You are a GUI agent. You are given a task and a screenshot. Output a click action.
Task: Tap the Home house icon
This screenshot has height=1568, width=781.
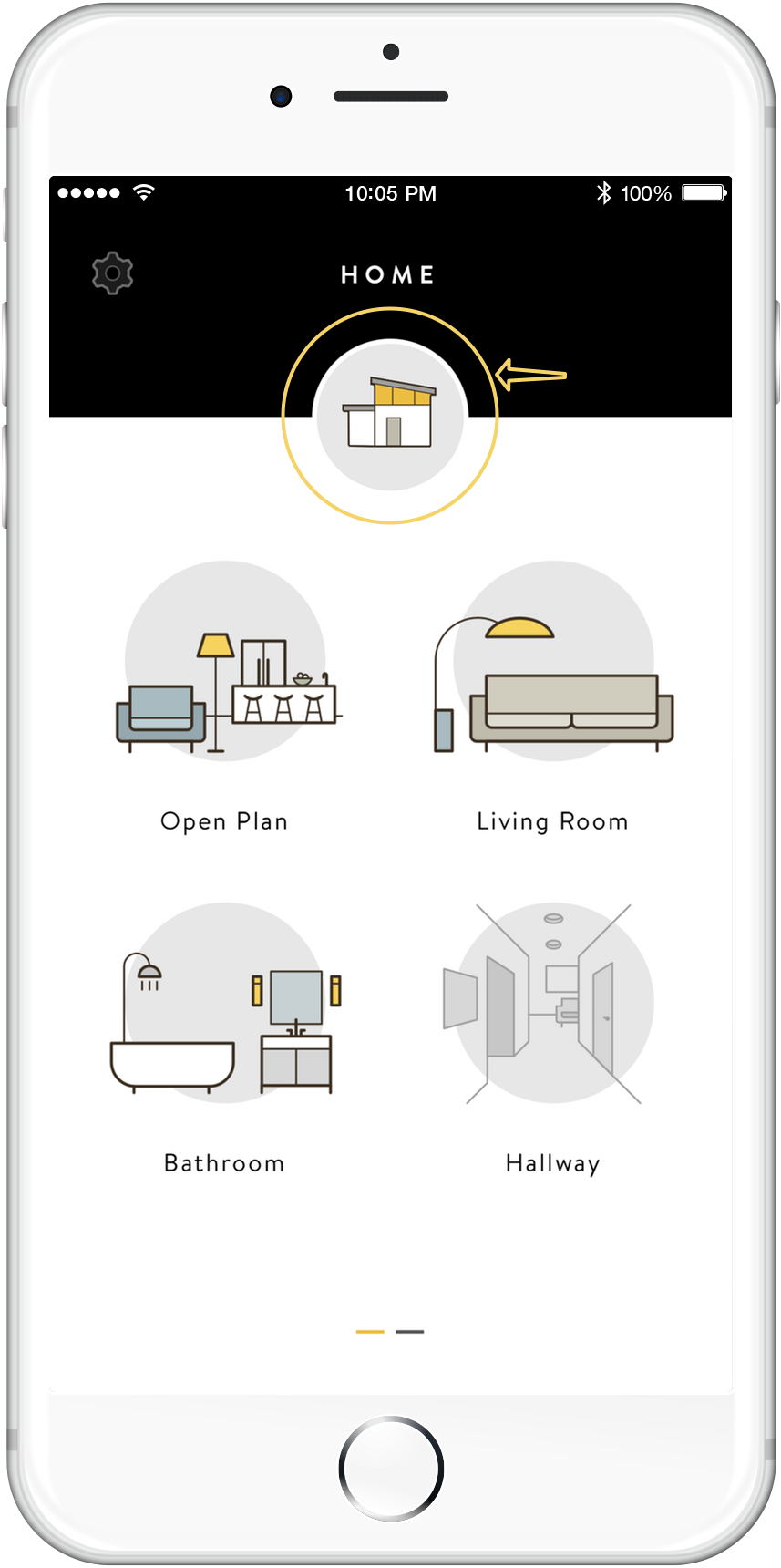coord(390,415)
